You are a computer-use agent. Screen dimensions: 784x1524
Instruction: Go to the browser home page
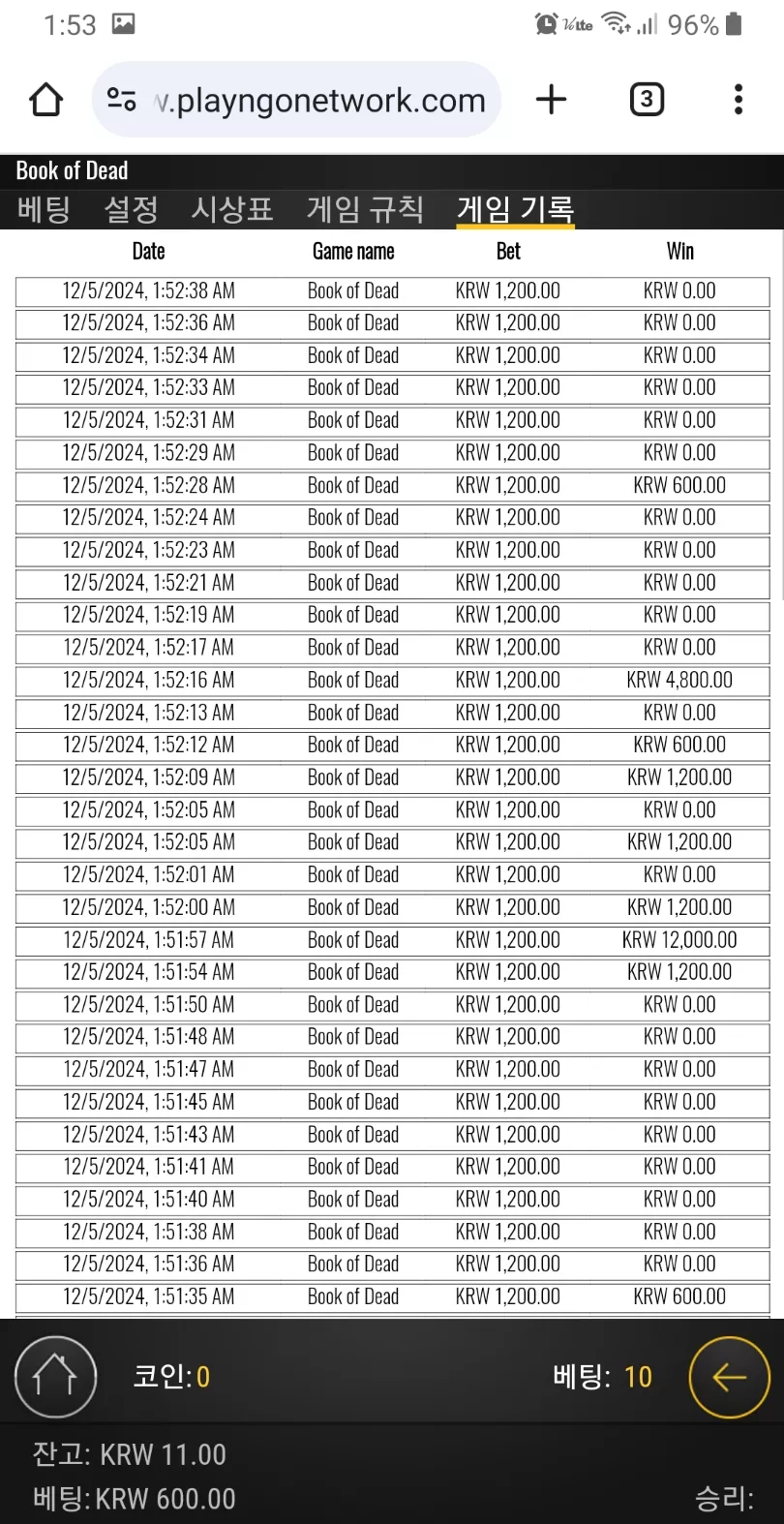point(46,100)
